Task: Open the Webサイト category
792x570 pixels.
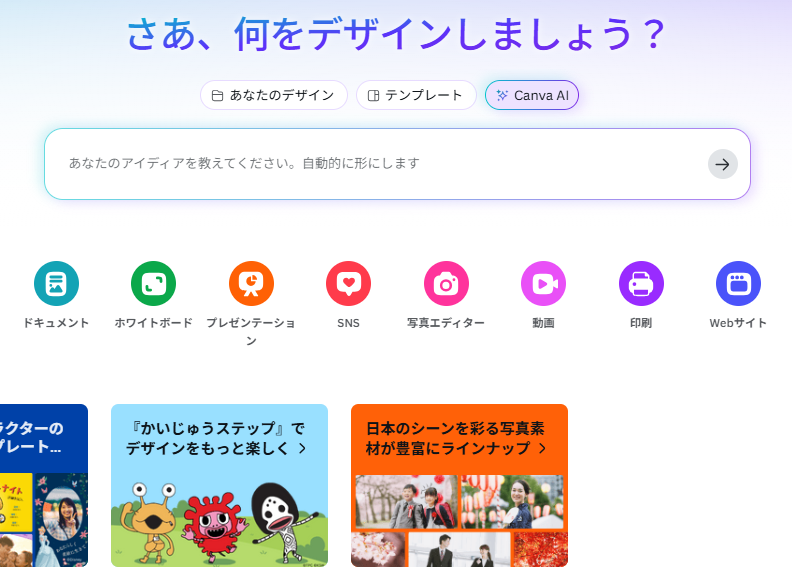Action: pos(738,284)
